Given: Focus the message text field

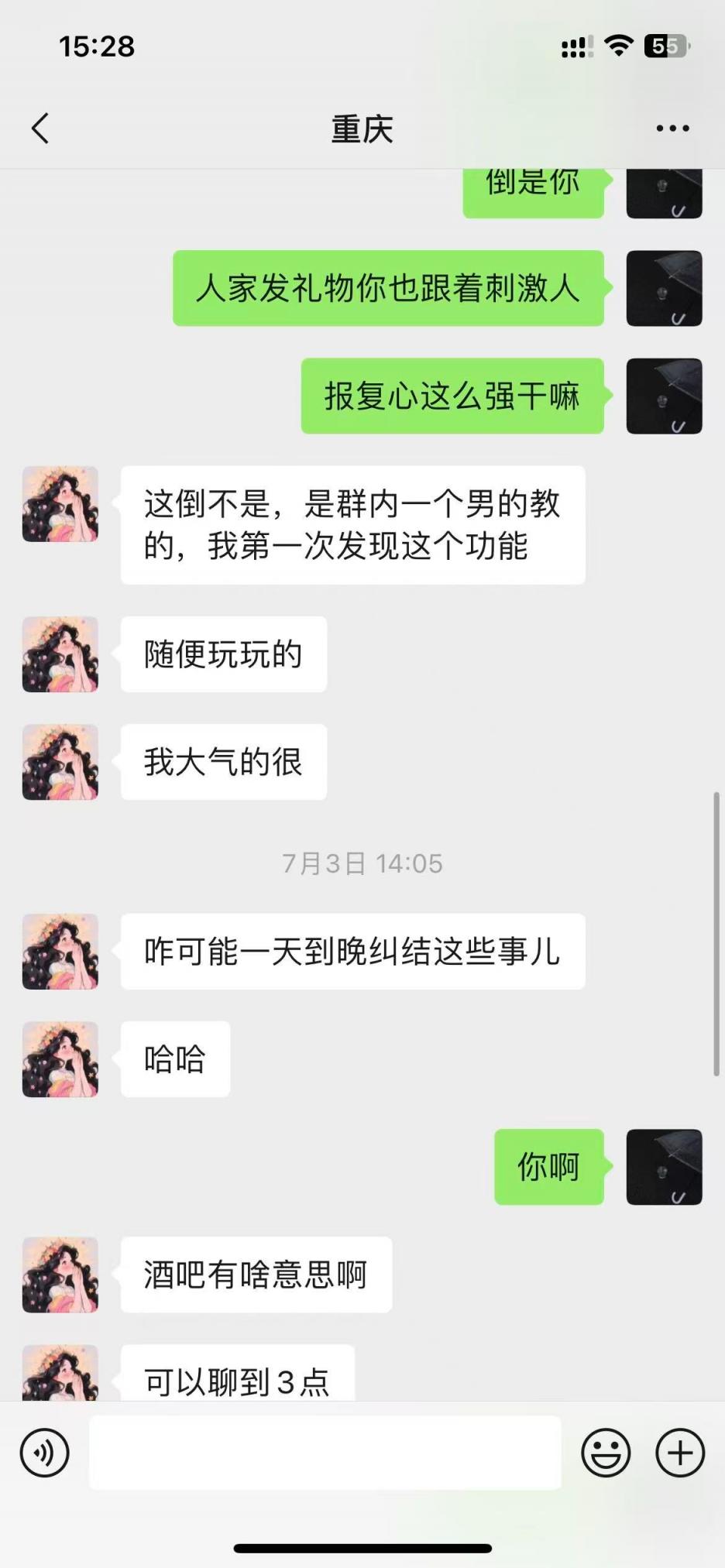Looking at the screenshot, I should click(x=325, y=1453).
